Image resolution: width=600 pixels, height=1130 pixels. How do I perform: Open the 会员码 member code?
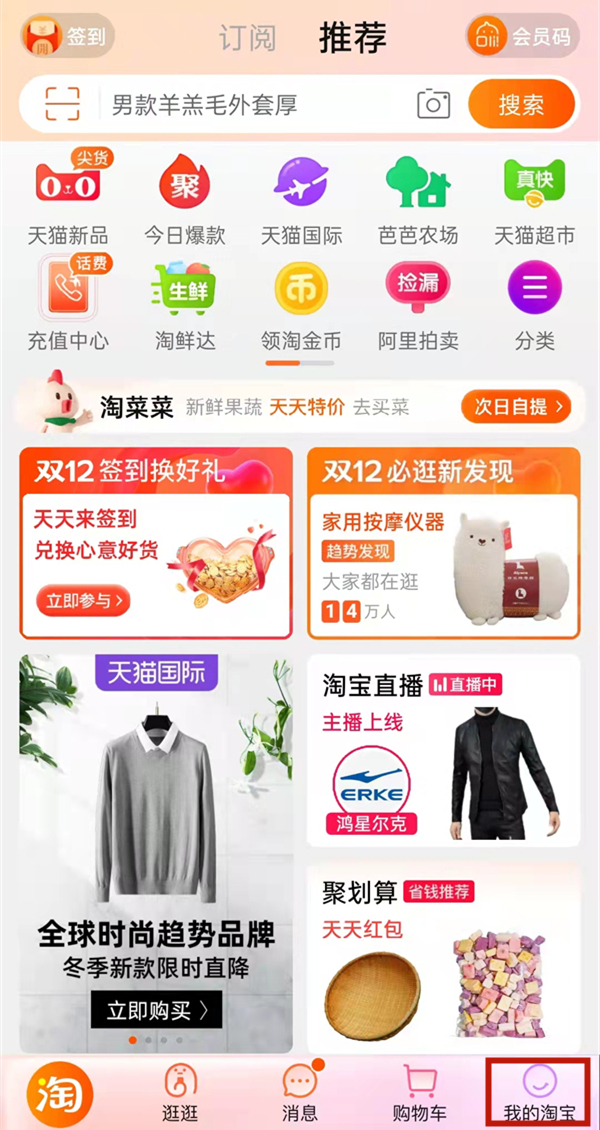click(x=523, y=36)
